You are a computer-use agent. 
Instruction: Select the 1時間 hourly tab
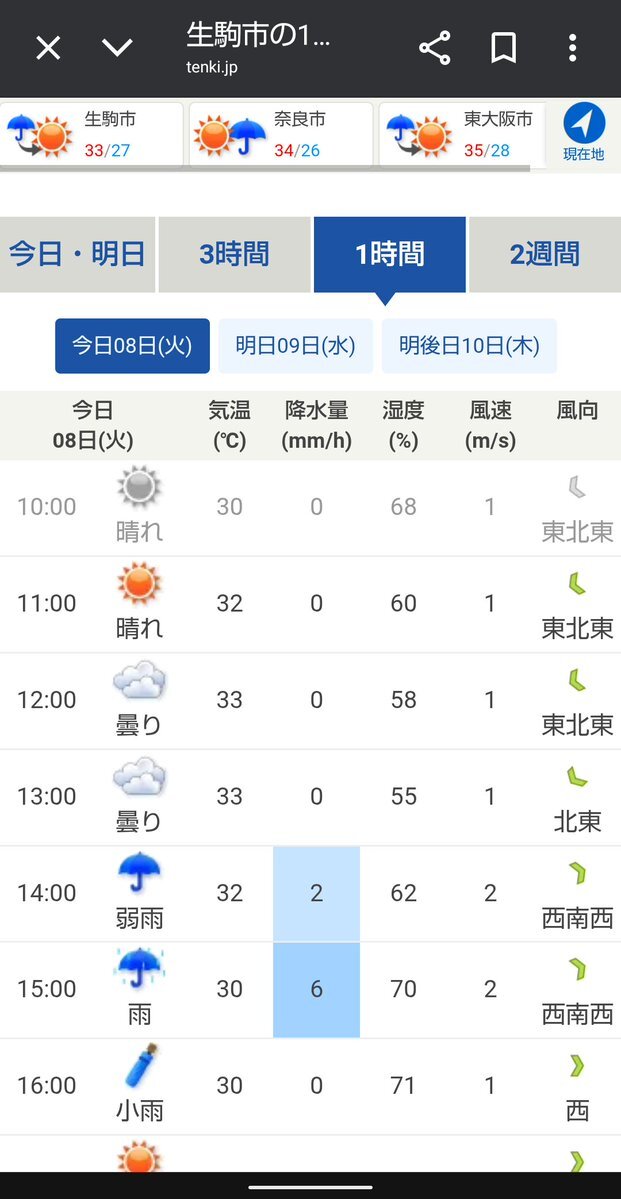tap(389, 255)
